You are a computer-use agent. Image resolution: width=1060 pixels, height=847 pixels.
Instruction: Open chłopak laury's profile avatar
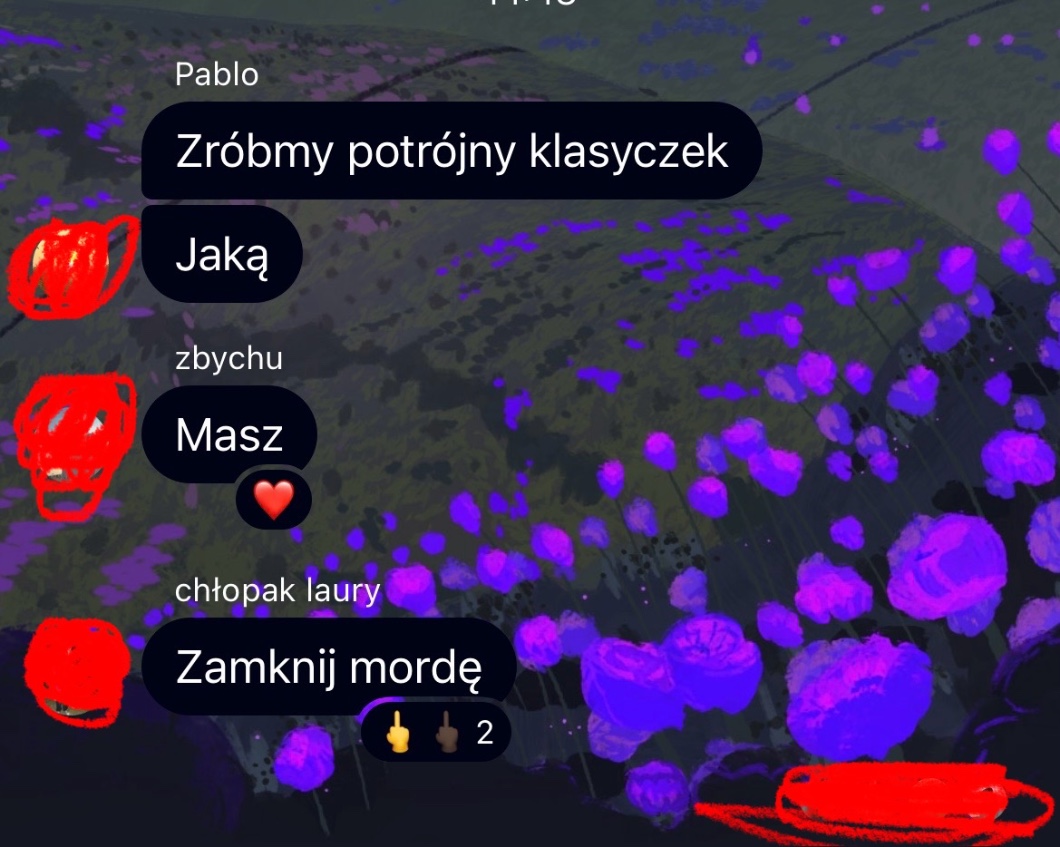pyautogui.click(x=77, y=667)
